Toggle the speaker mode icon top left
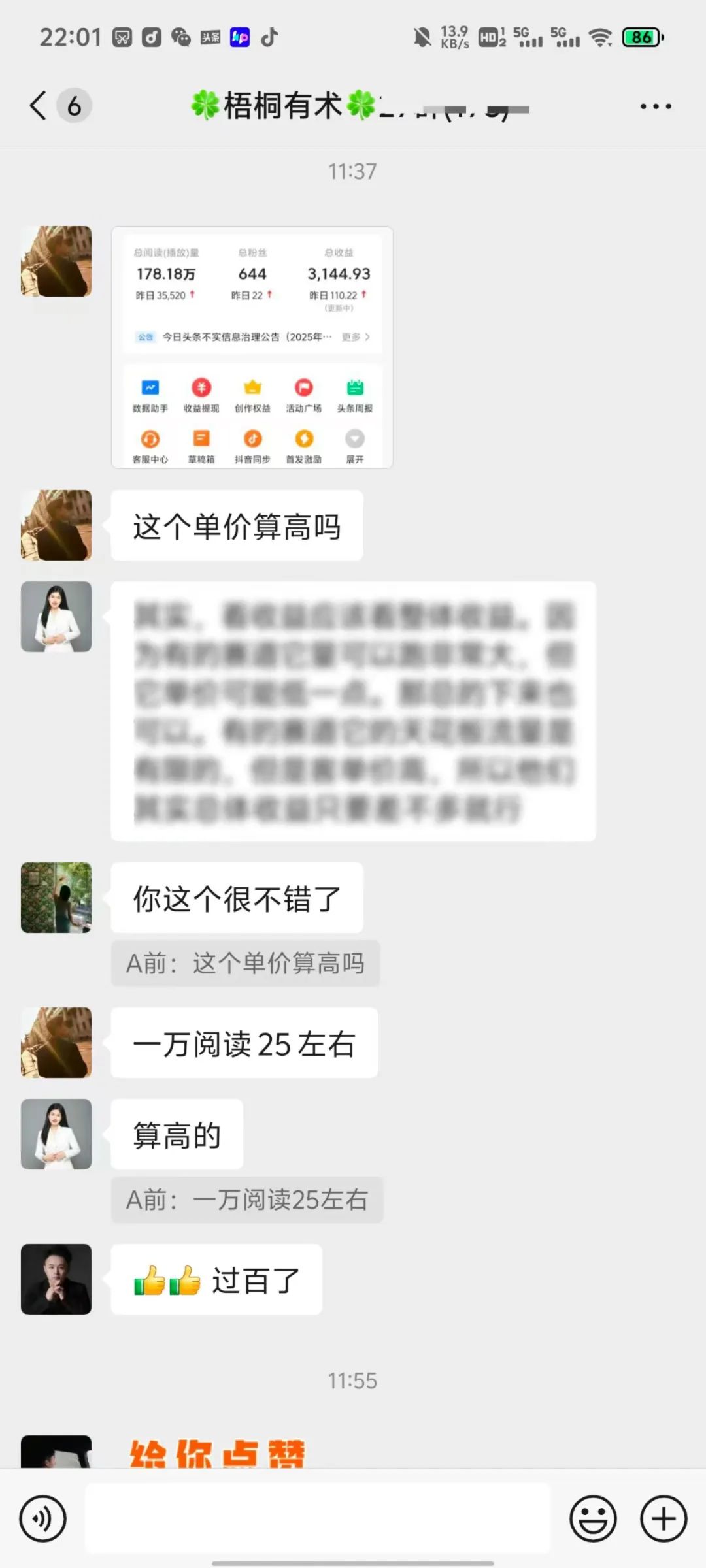Viewport: 706px width, 1568px height. click(x=42, y=1518)
